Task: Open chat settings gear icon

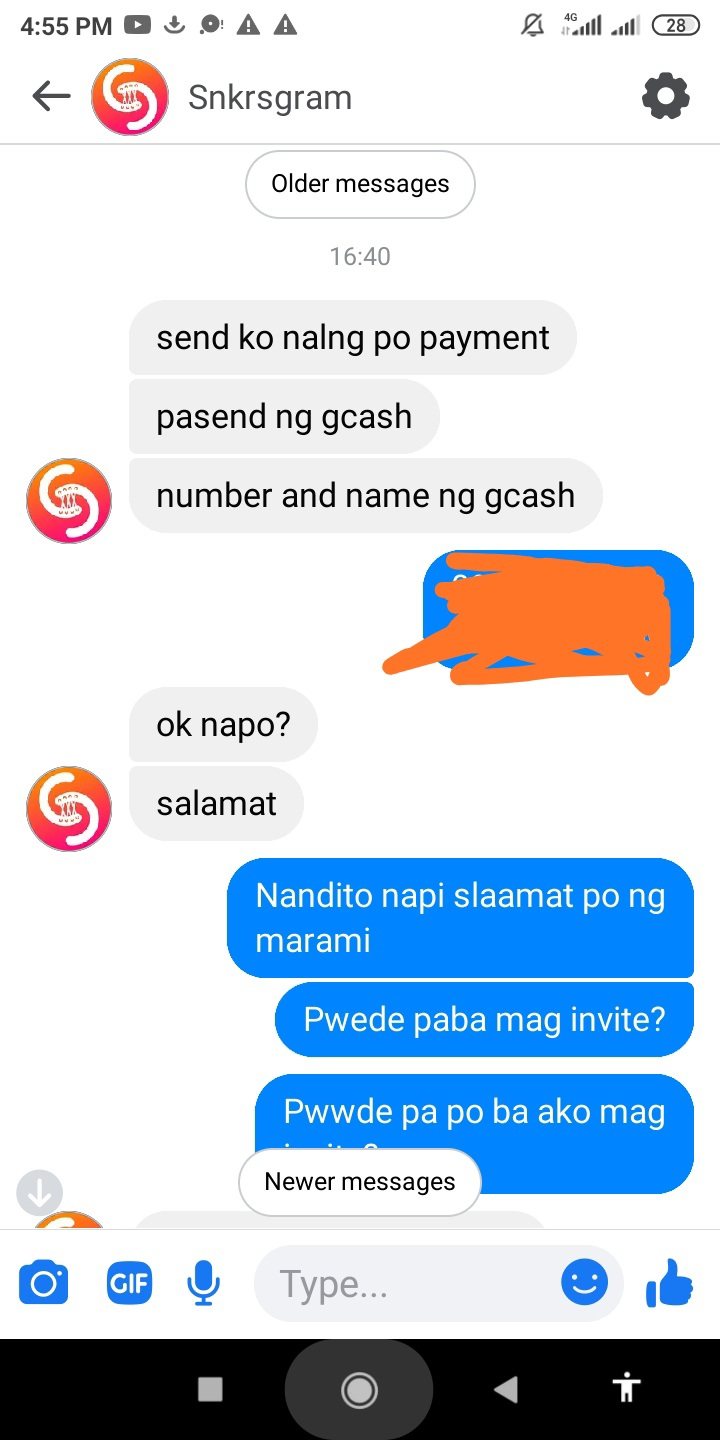Action: point(665,97)
